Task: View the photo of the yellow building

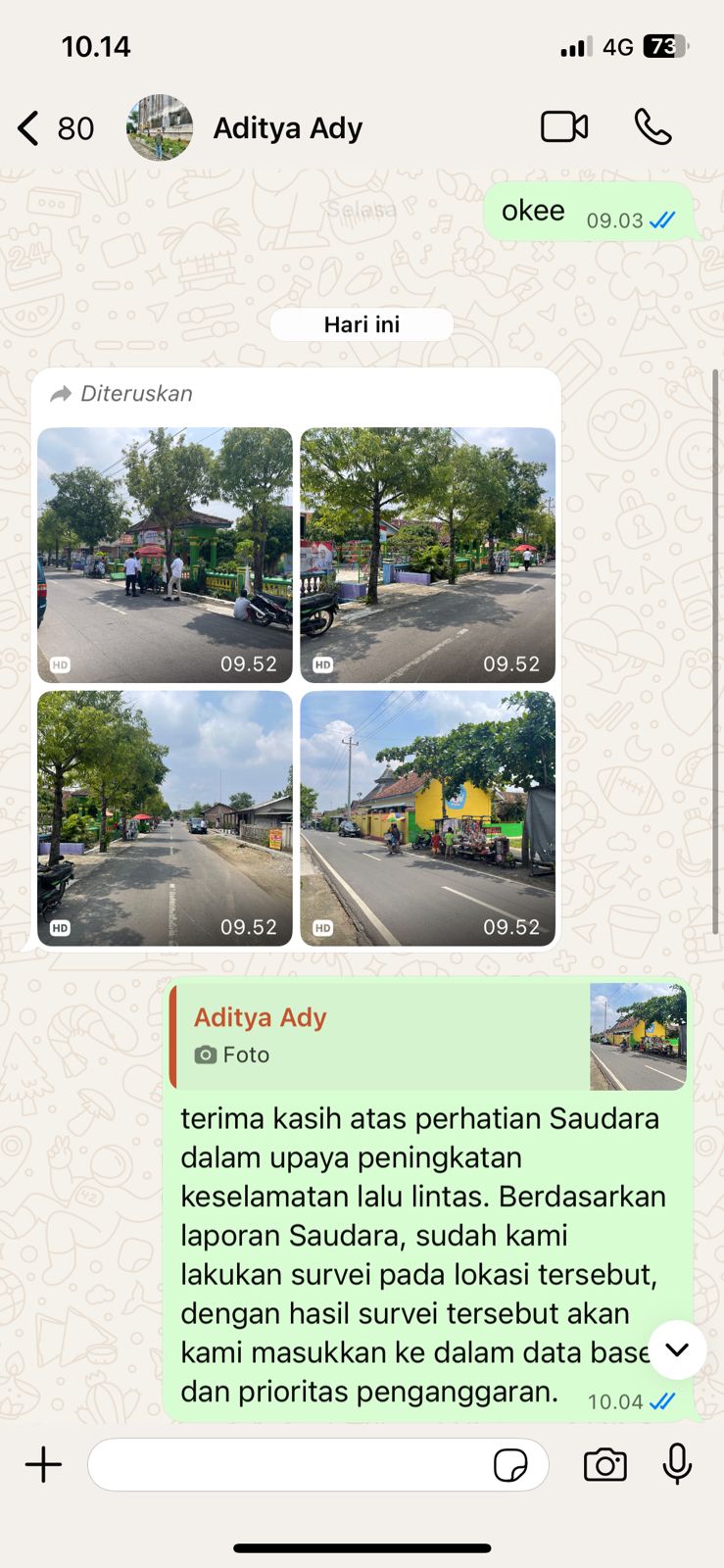Action: (x=427, y=818)
